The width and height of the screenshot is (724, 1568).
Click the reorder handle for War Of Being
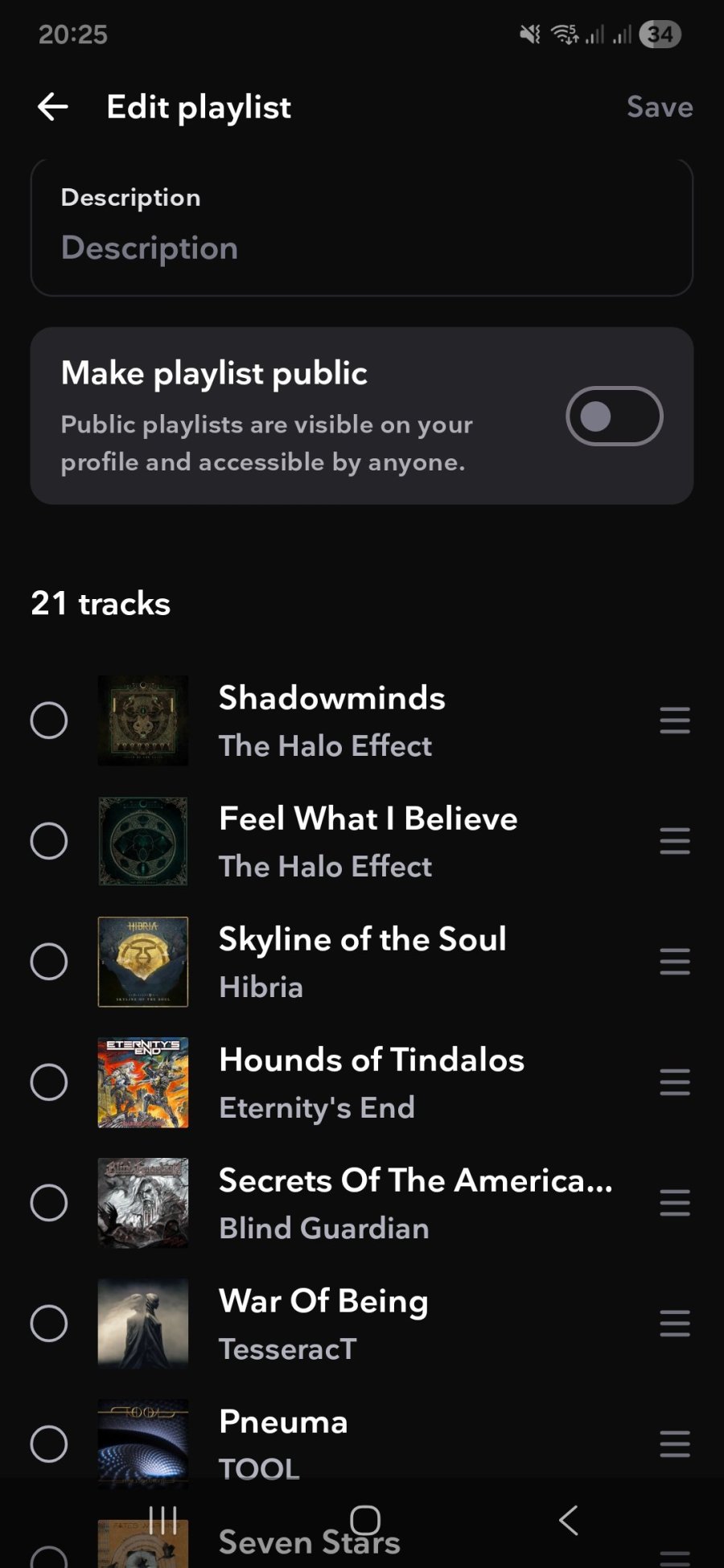click(674, 1324)
